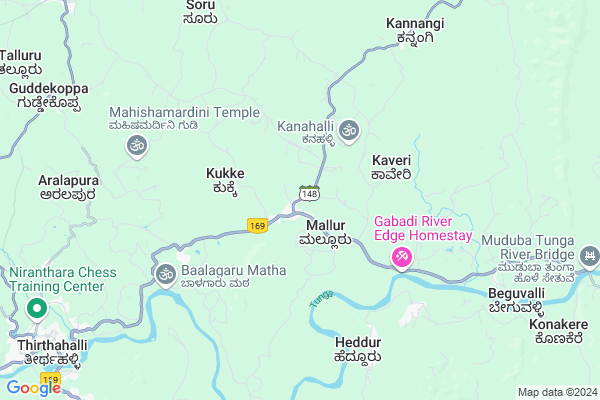Open the Gabadi River Edge Homestay pin
600x400 pixels.
point(401,258)
